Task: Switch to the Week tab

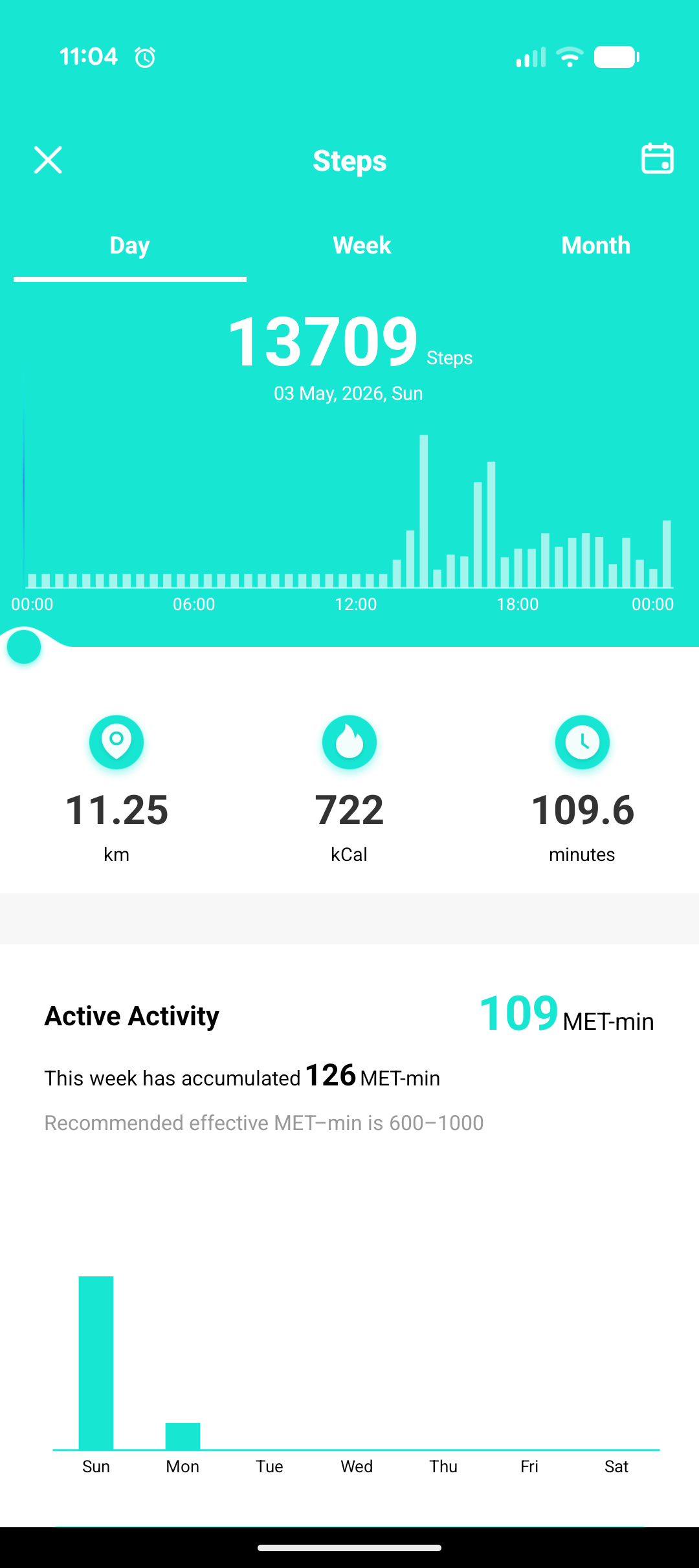Action: [x=362, y=246]
